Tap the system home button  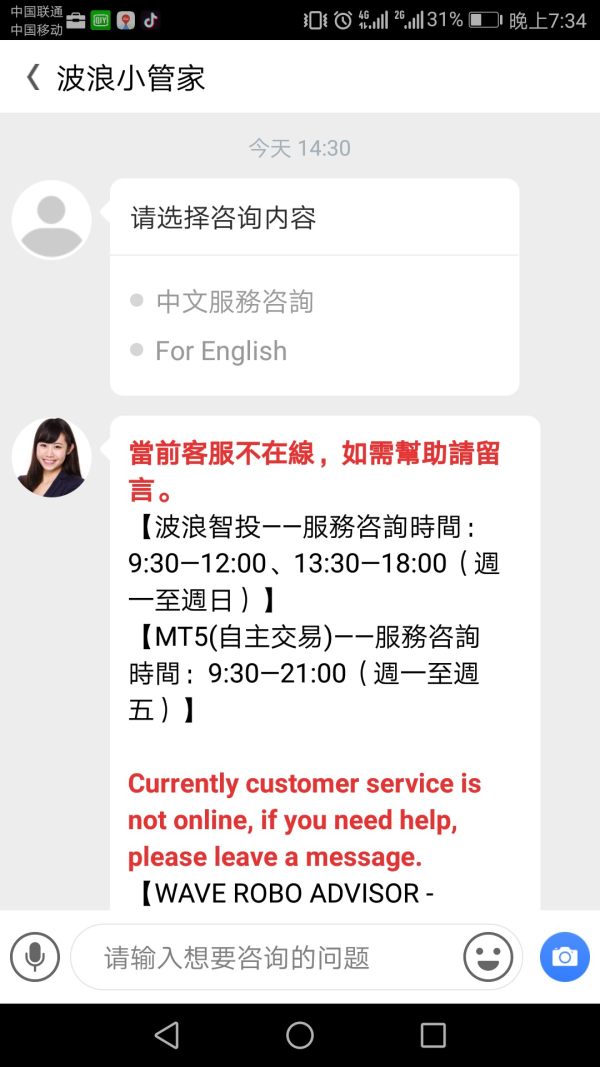300,1035
